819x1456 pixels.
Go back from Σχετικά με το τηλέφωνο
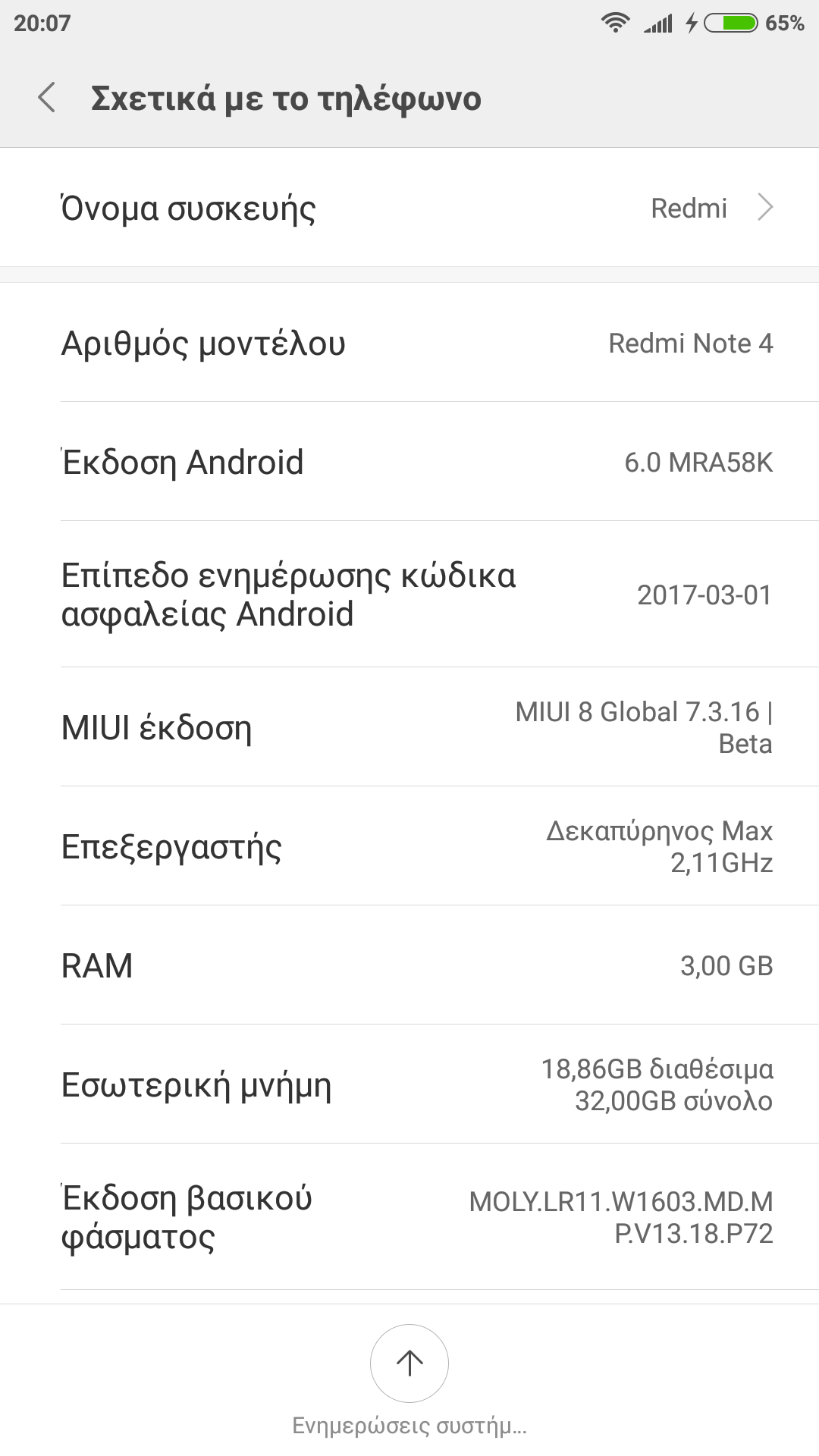pyautogui.click(x=47, y=99)
